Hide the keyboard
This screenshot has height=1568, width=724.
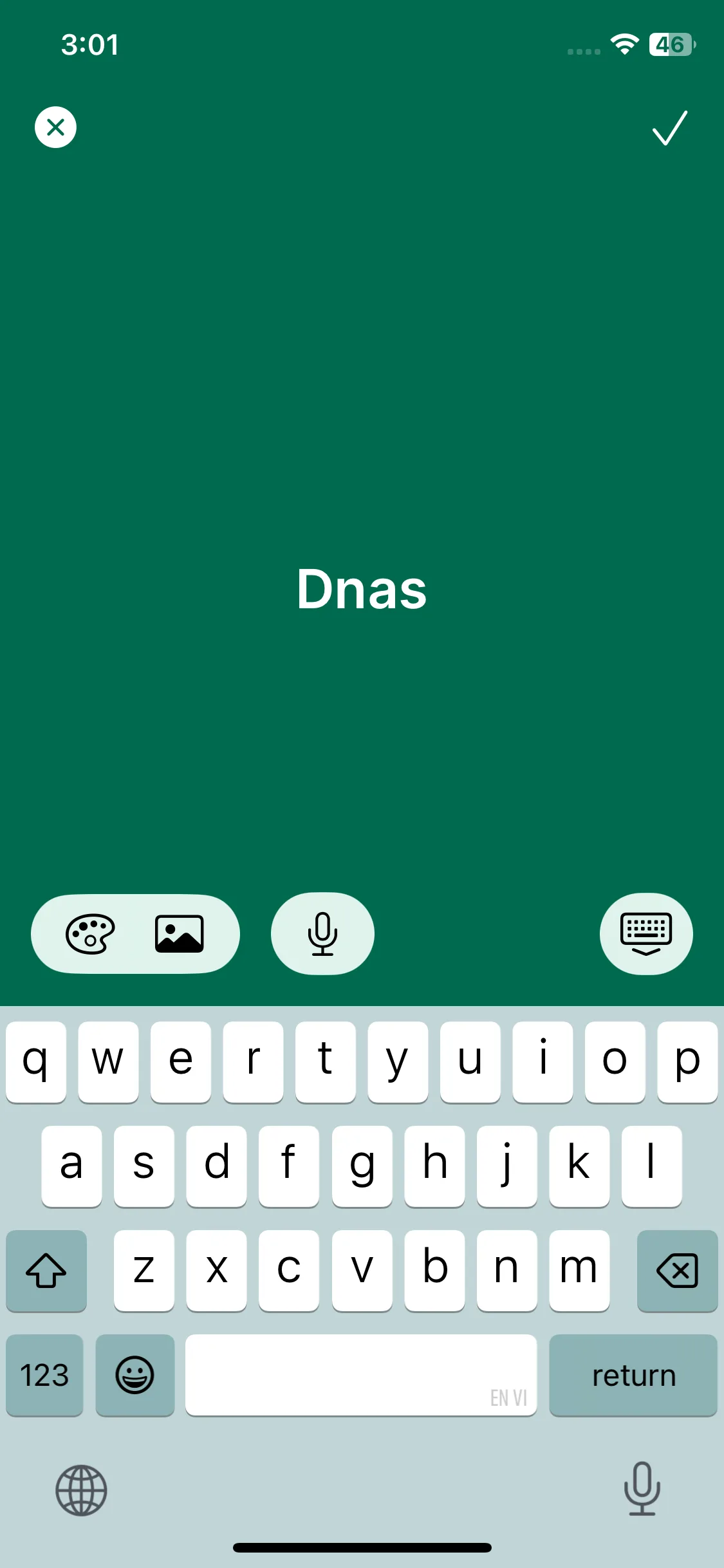point(646,934)
